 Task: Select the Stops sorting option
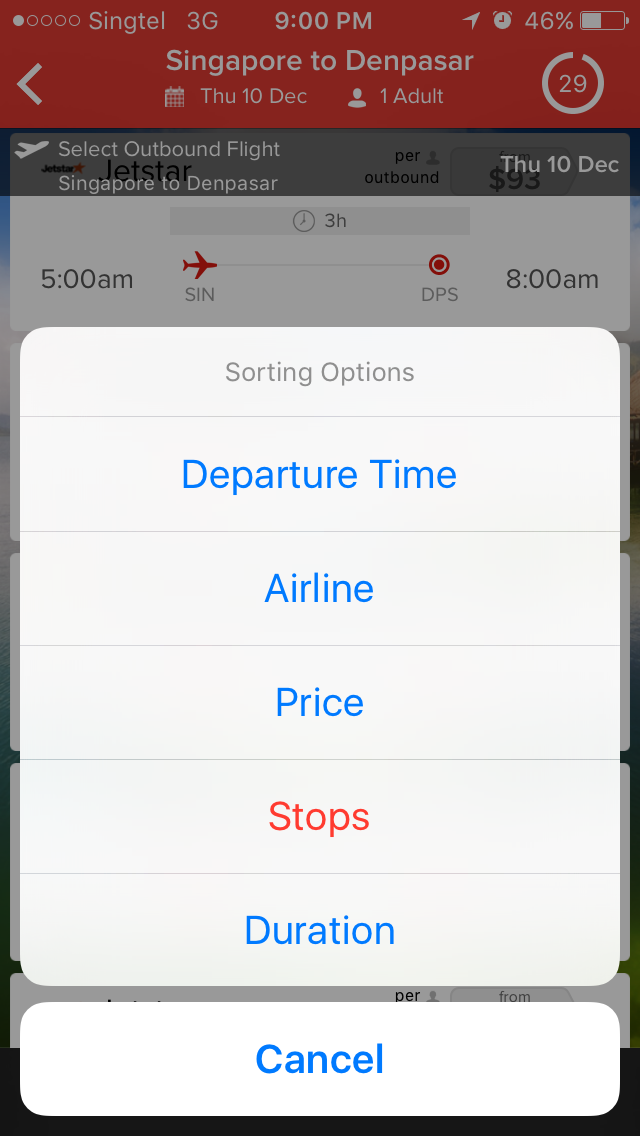[320, 816]
